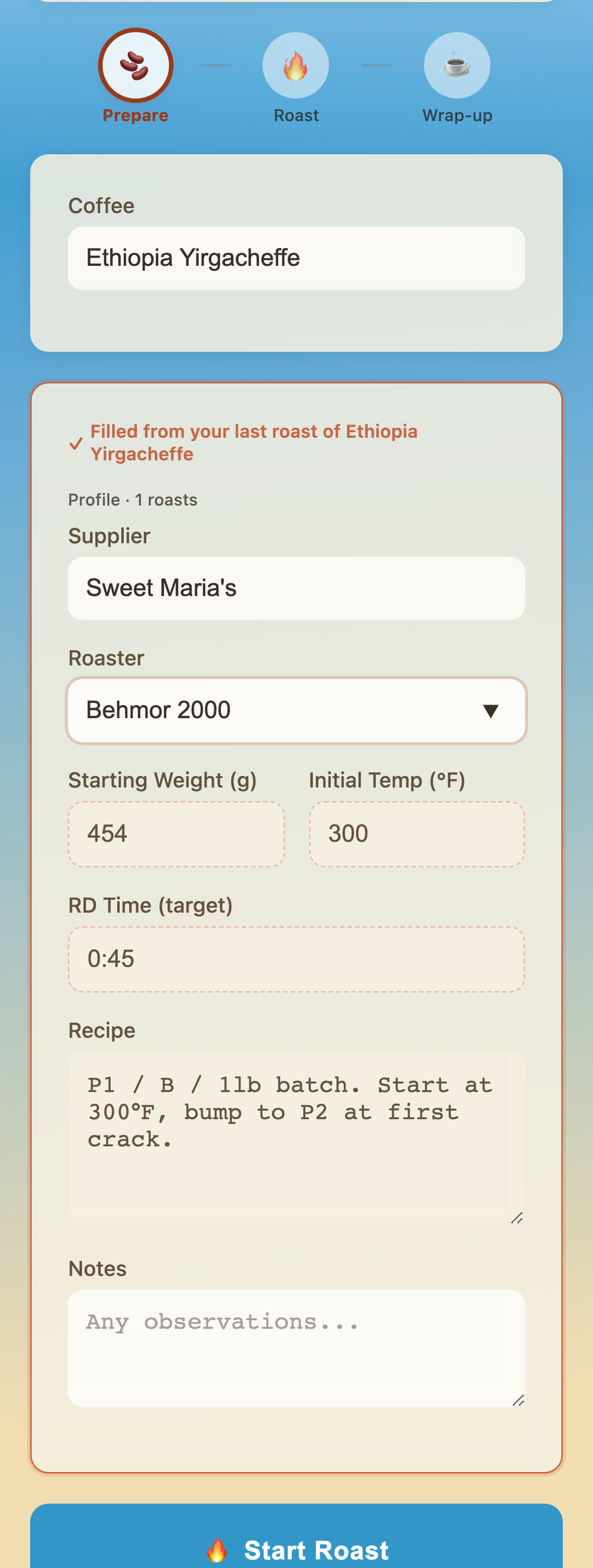Click the checkmark next to the autofill message

coord(75,442)
